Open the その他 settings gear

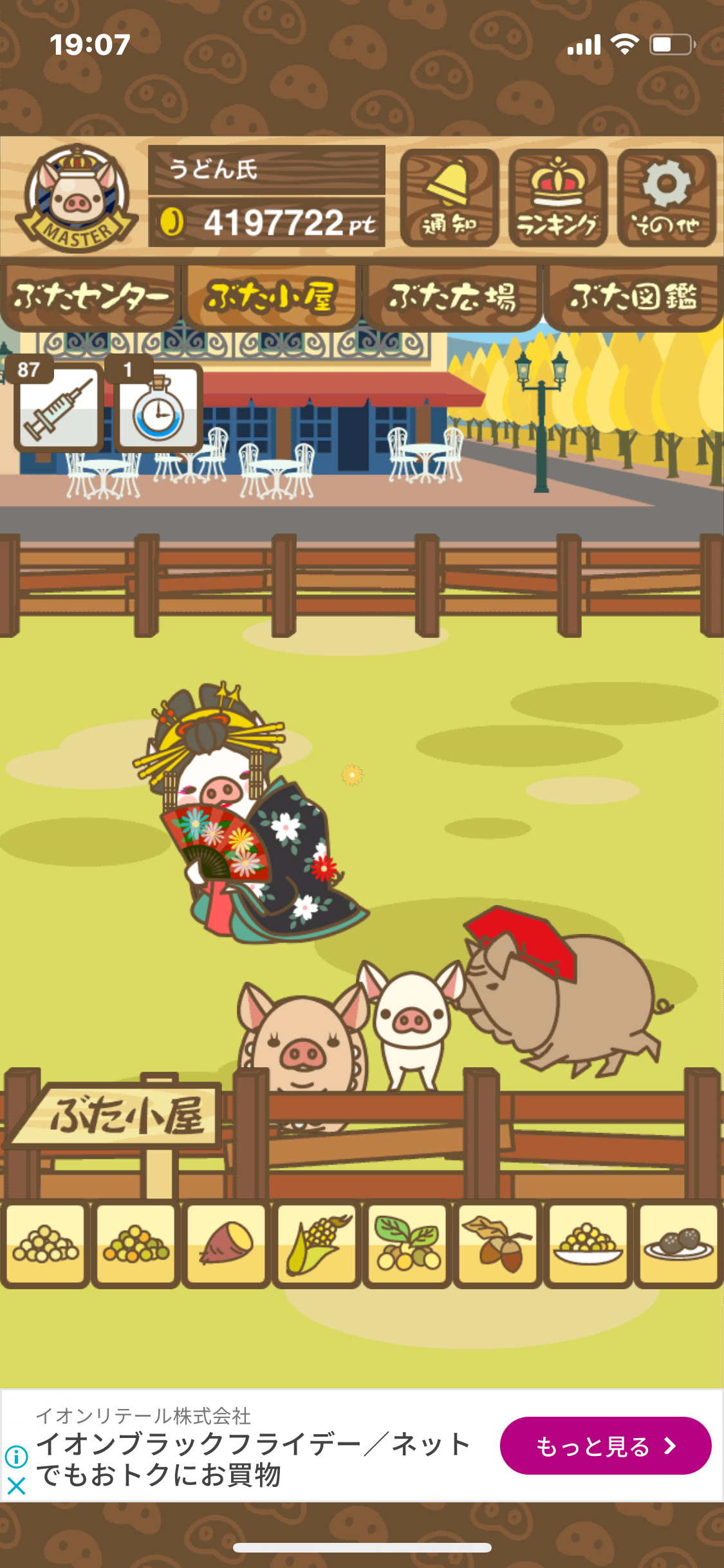point(667,198)
